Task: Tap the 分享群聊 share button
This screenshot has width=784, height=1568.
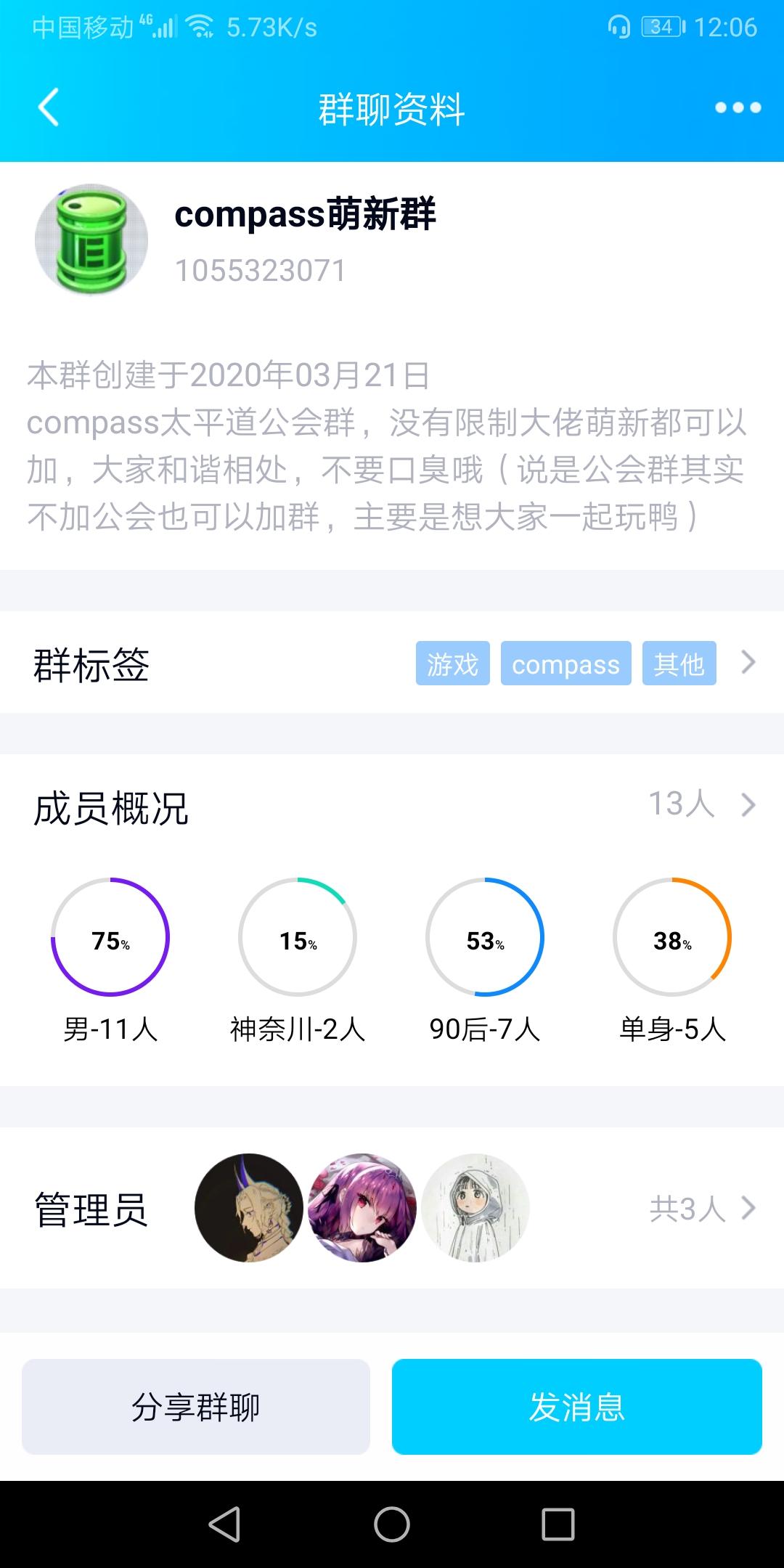Action: pos(195,1406)
